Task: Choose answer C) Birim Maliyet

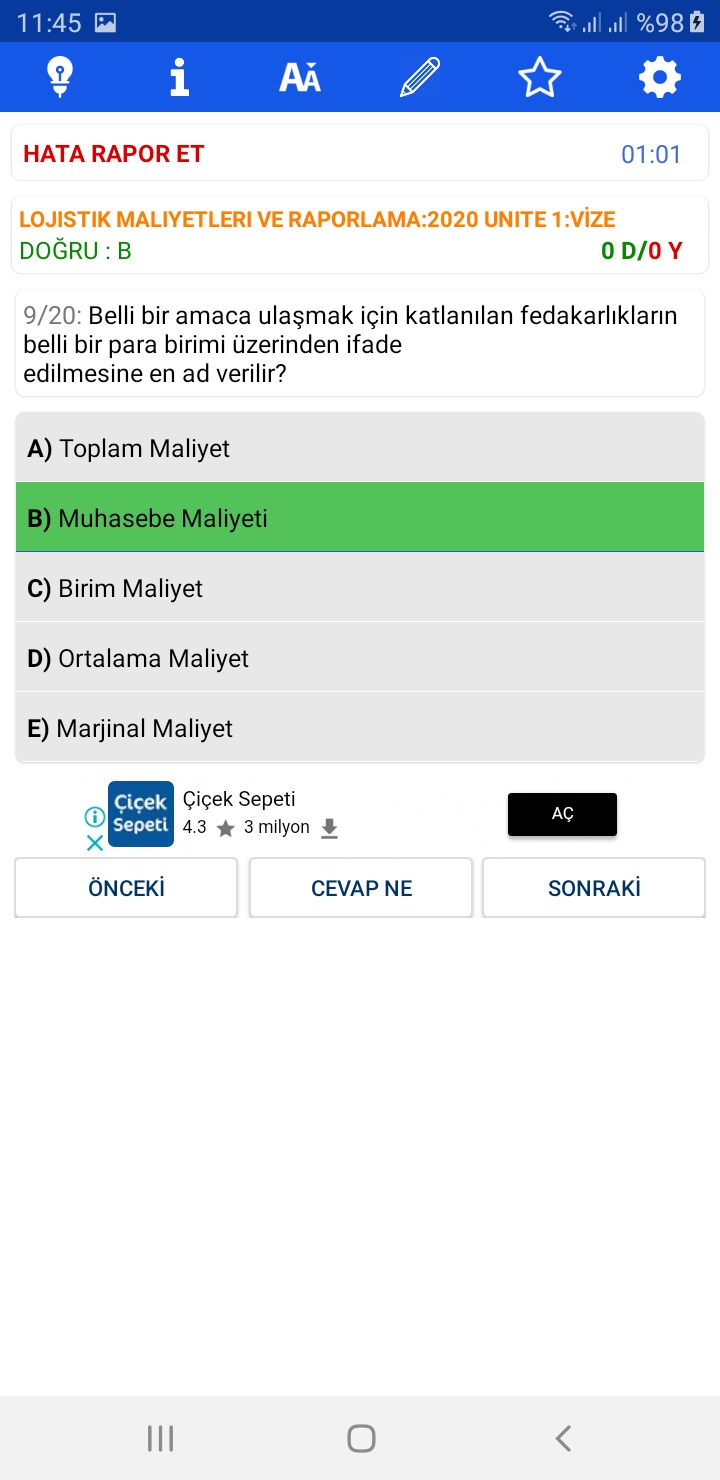Action: pos(360,588)
